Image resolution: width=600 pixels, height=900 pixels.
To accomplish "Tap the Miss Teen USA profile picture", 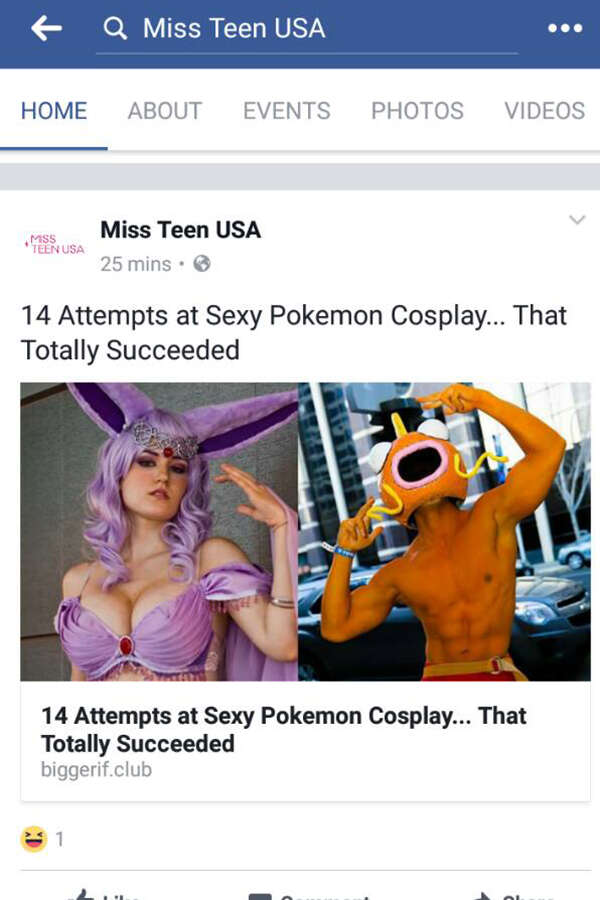I will pyautogui.click(x=55, y=244).
